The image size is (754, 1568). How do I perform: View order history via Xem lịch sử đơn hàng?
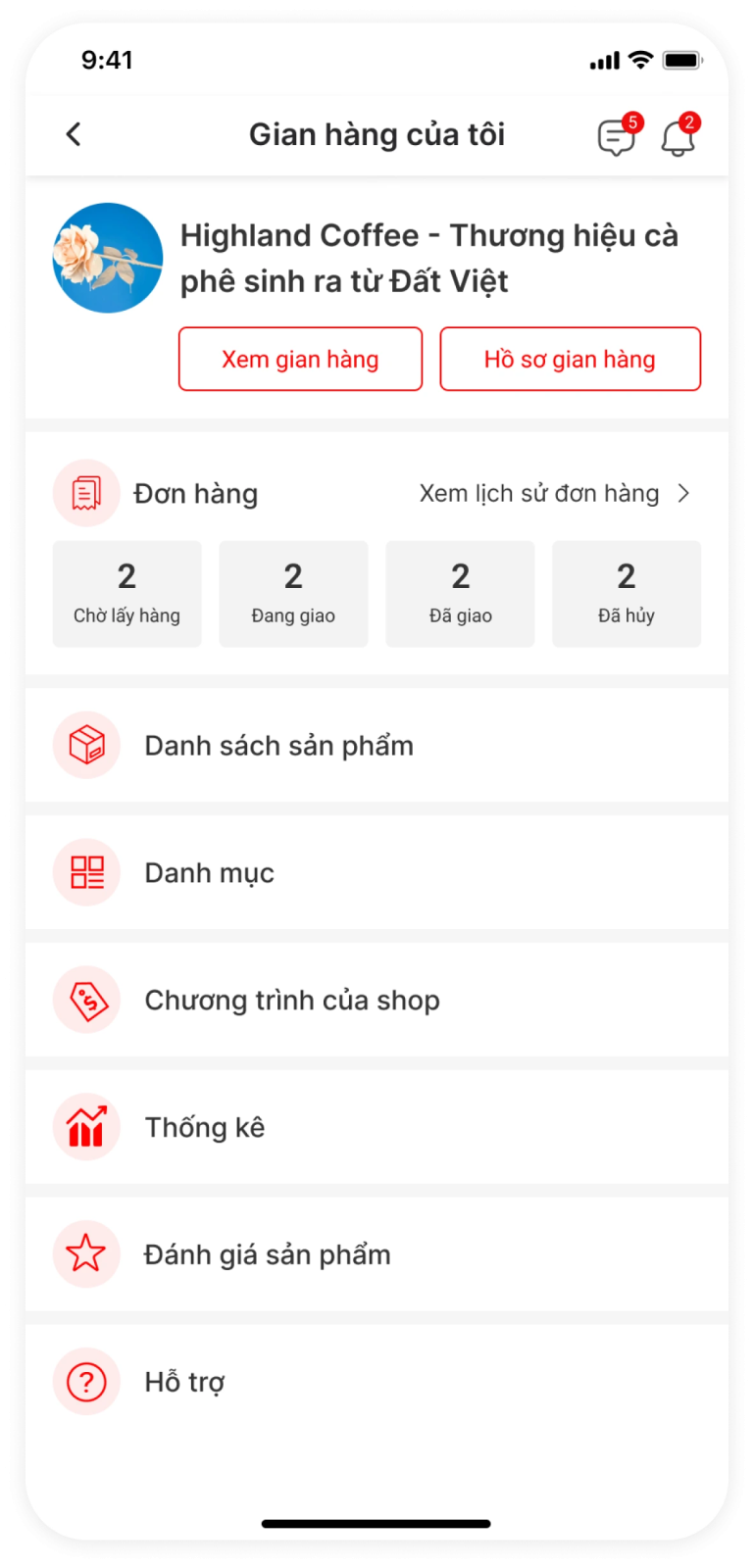[554, 494]
